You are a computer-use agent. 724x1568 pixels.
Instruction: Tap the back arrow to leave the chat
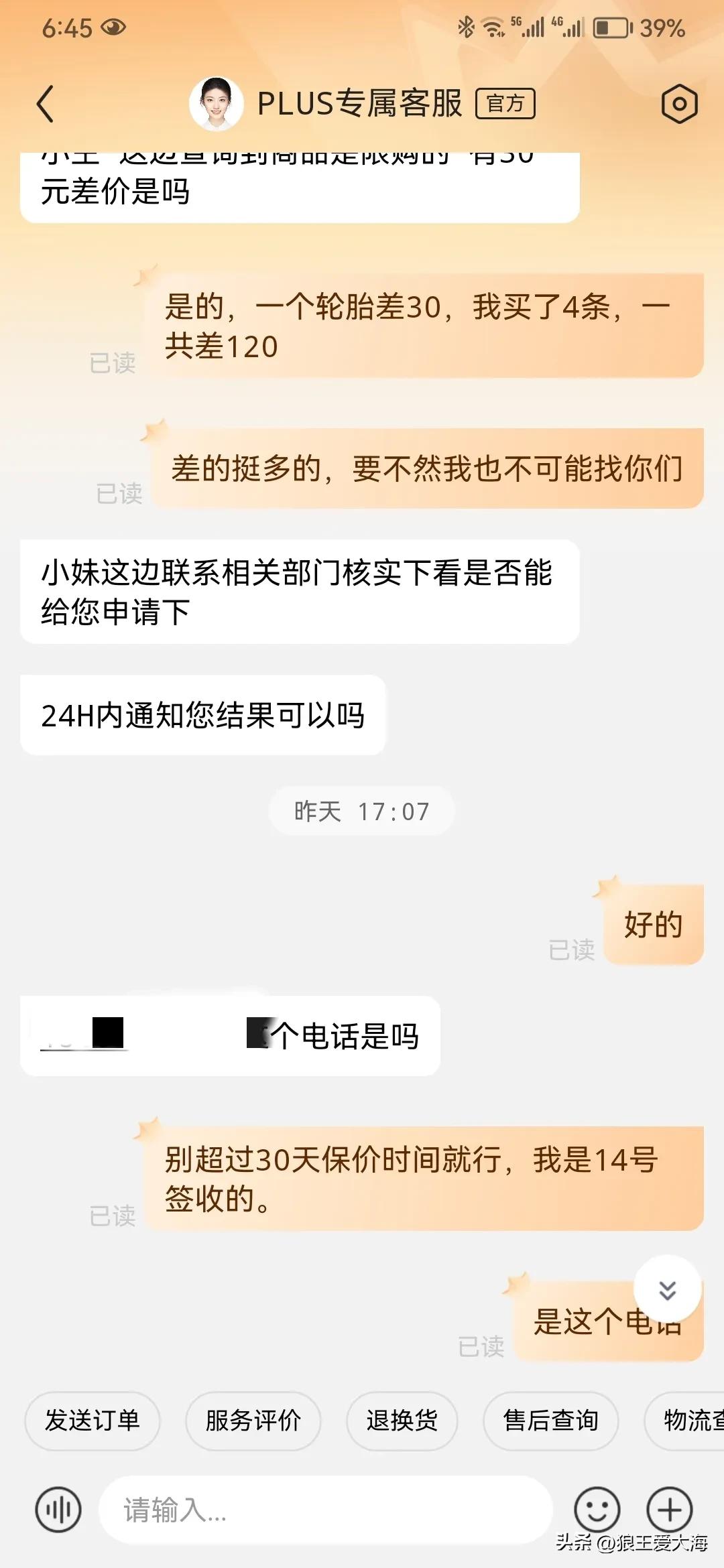pyautogui.click(x=45, y=104)
